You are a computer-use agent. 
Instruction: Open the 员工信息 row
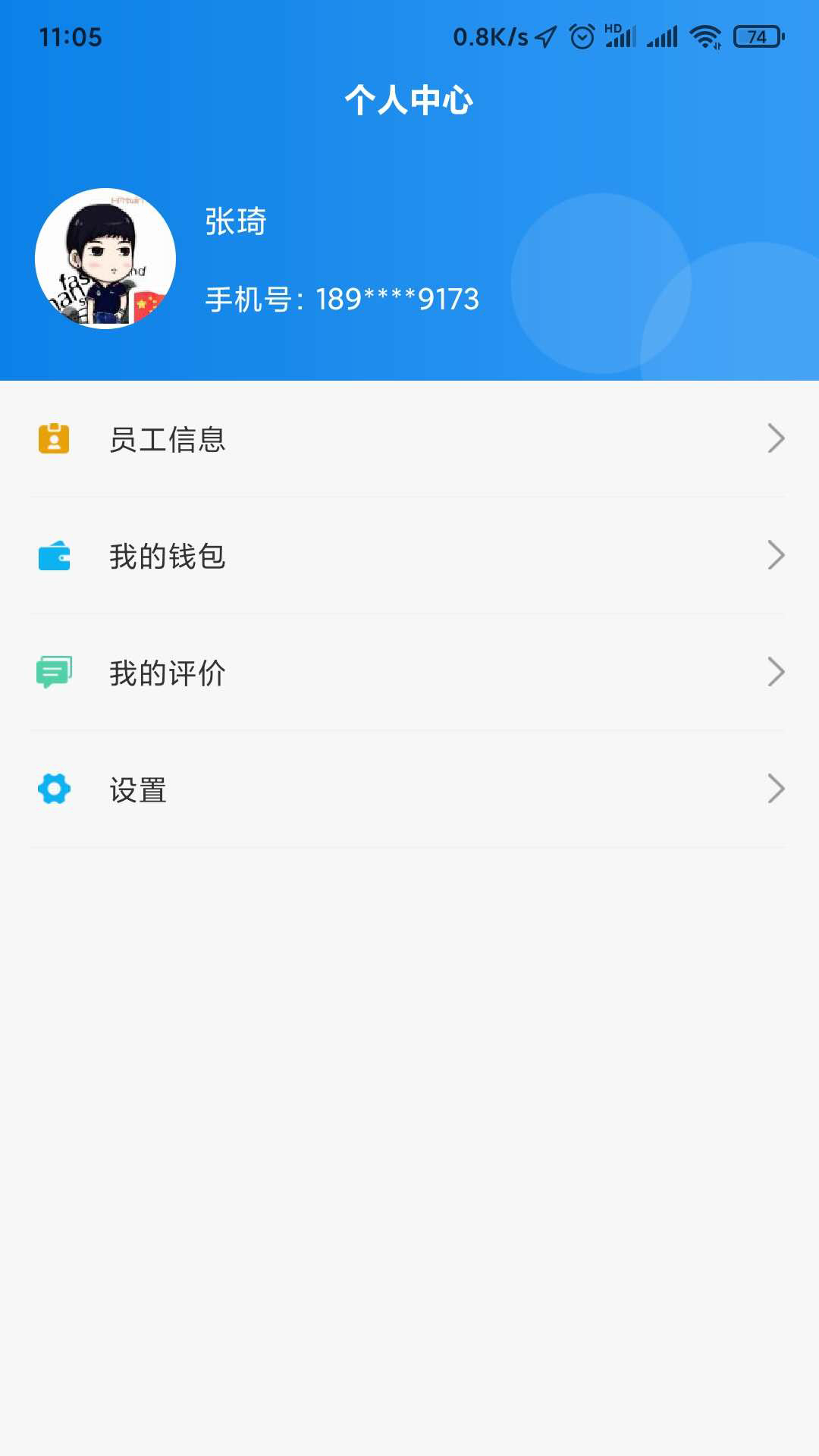pos(408,439)
